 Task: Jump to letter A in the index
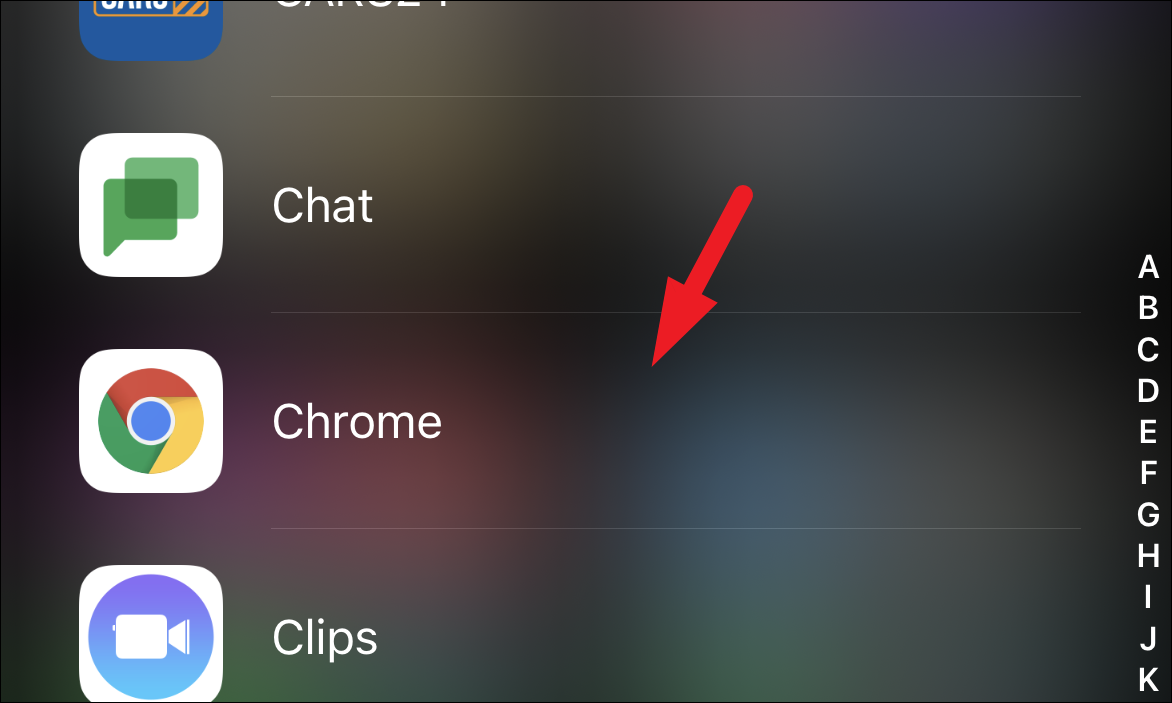click(x=1148, y=267)
